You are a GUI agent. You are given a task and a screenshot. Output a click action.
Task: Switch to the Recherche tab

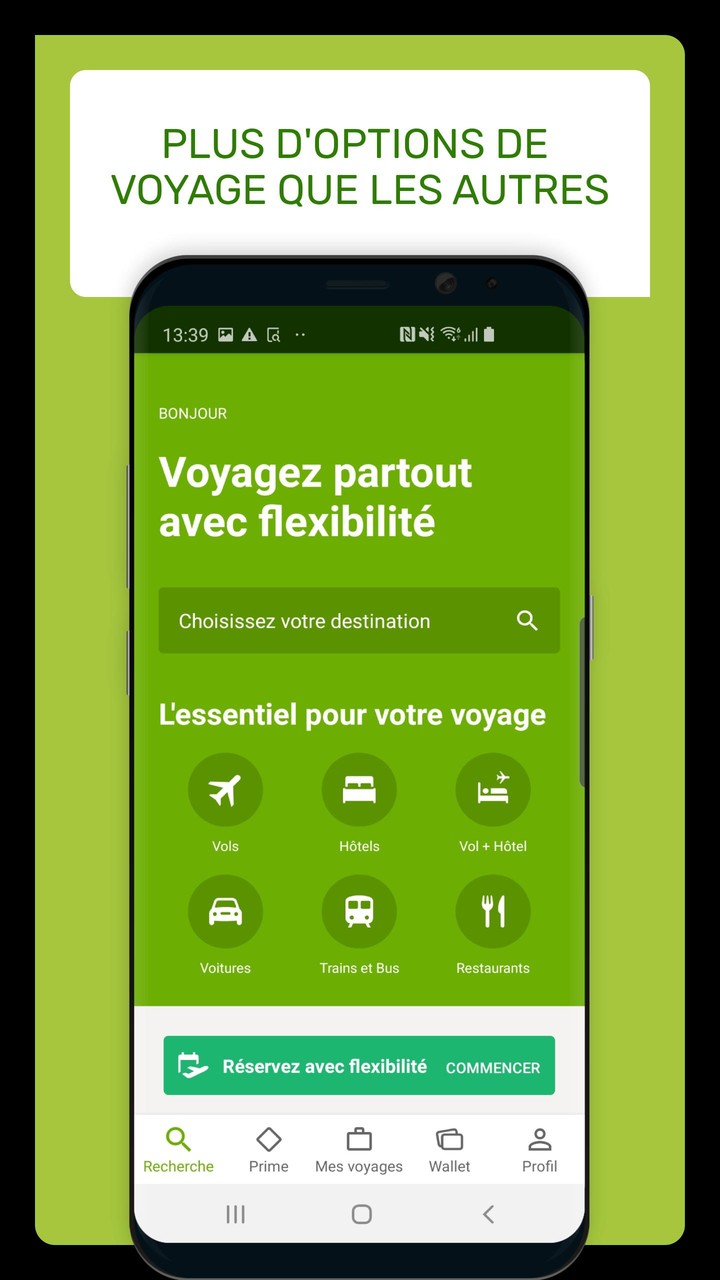(178, 1148)
